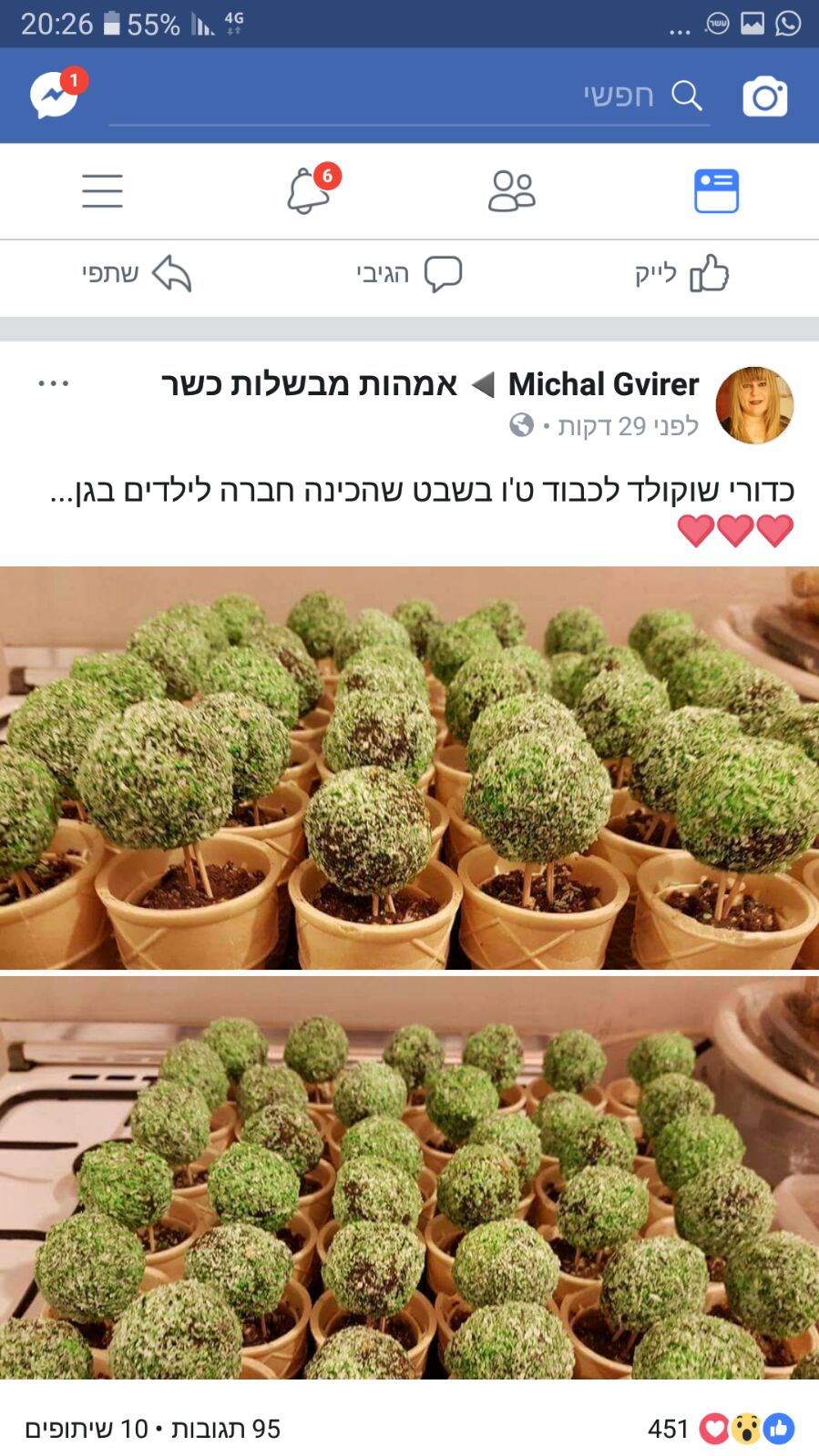Screen dimensions: 819x1456
Task: Open the notifications bell tab
Action: click(310, 191)
